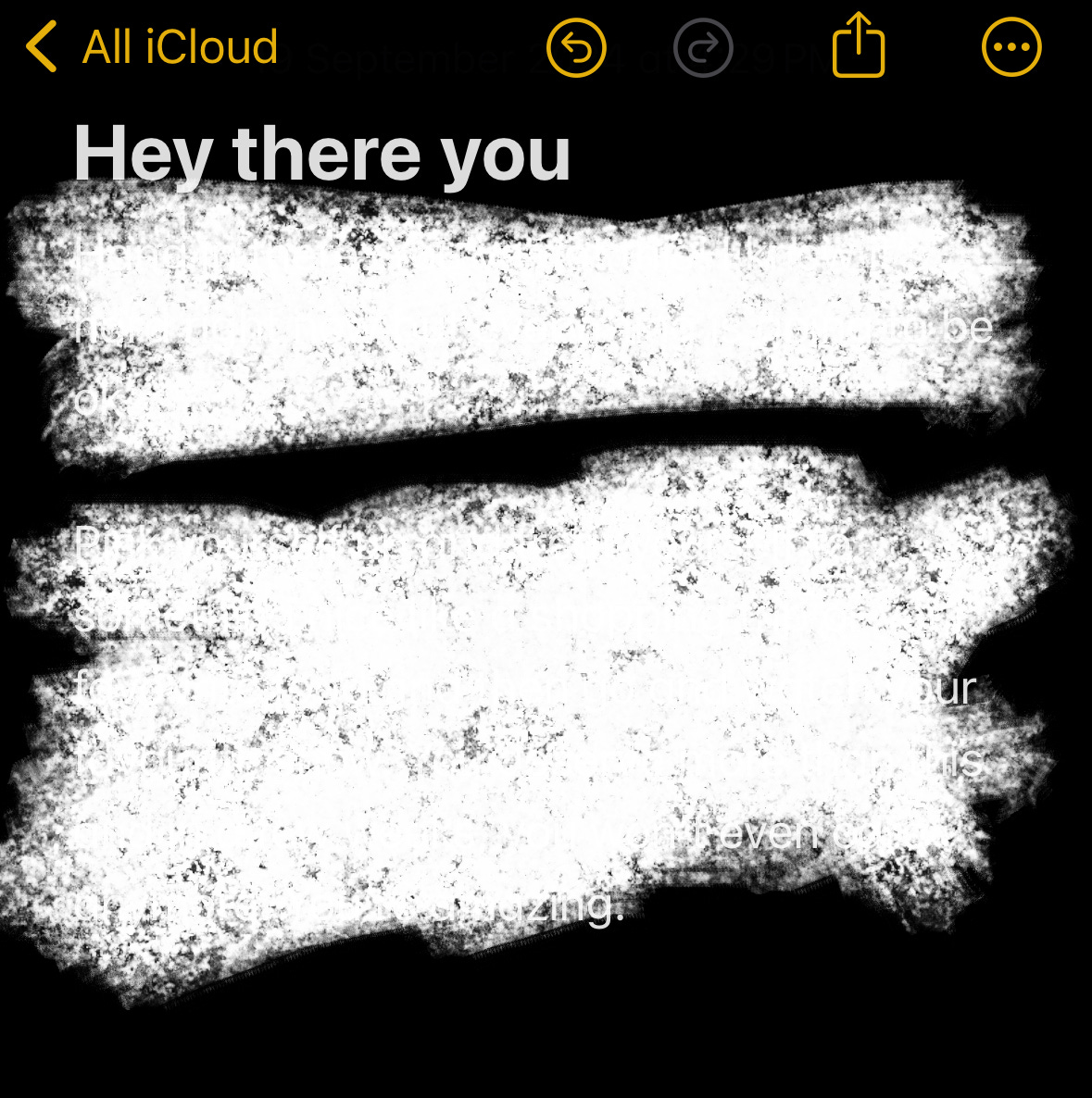Tap the redo arrow icon
Screen dimensions: 1092x1098
(703, 47)
